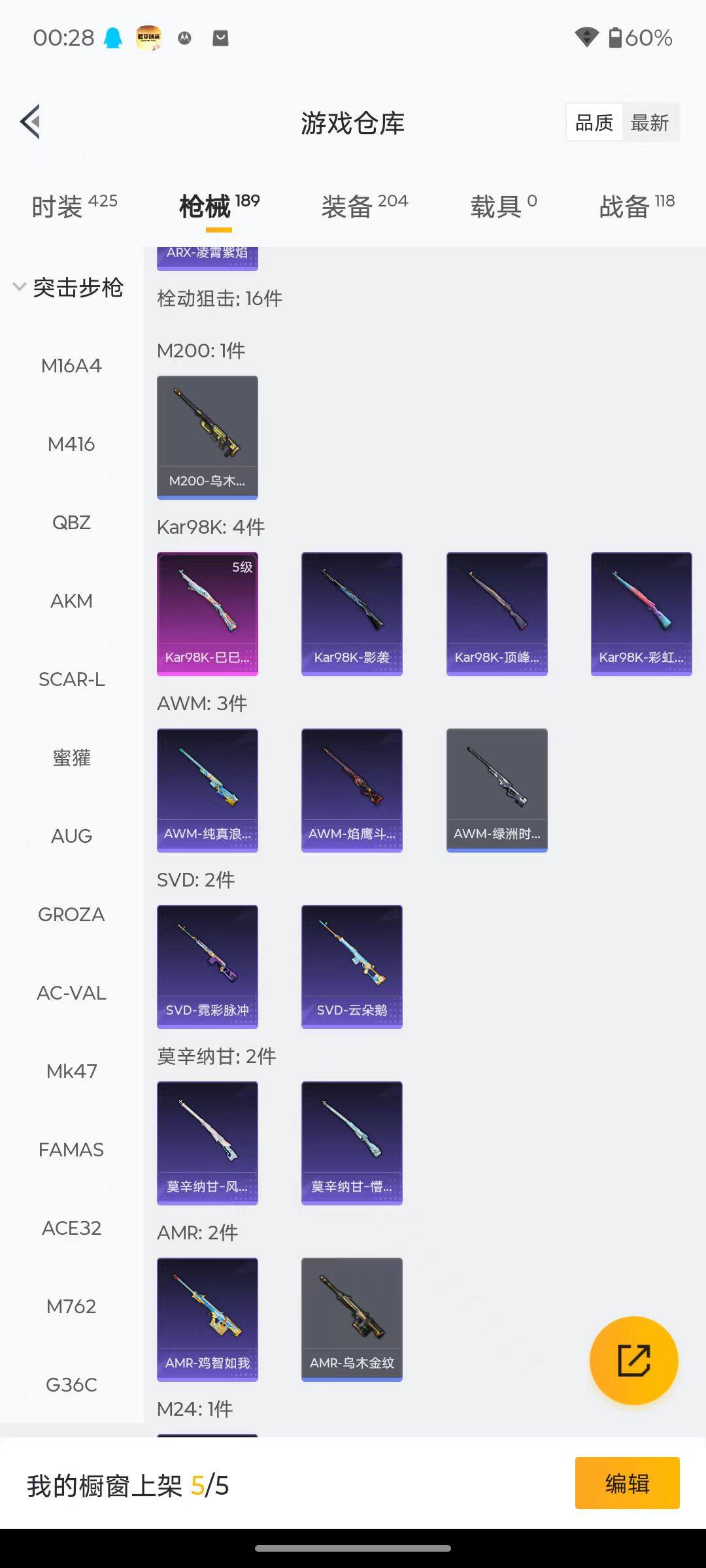
Task: Open the SVD-云朵鹅 skin
Action: pos(351,966)
